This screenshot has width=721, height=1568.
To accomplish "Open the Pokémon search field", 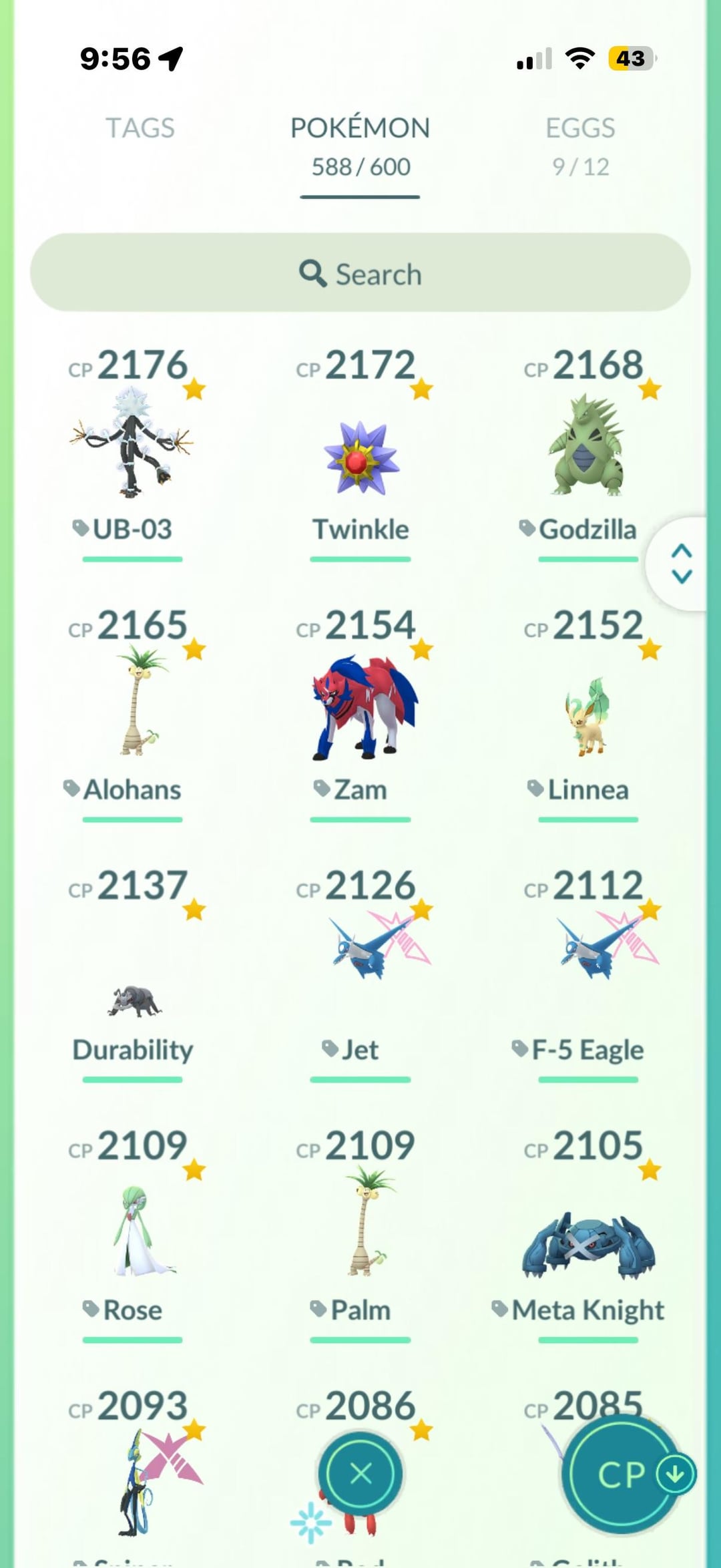I will (360, 272).
